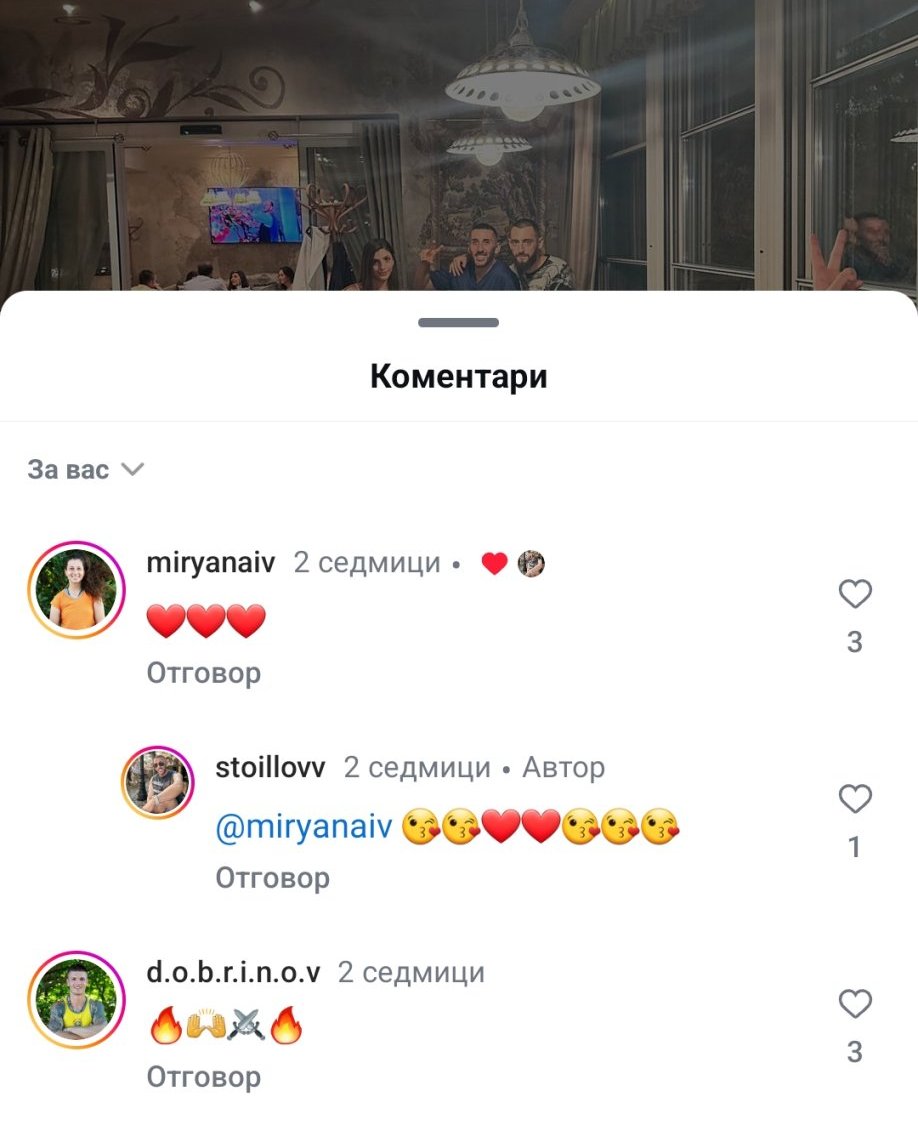Image resolution: width=918 pixels, height=1122 pixels.
Task: Open stoillovv's profile picture
Action: coord(157,783)
